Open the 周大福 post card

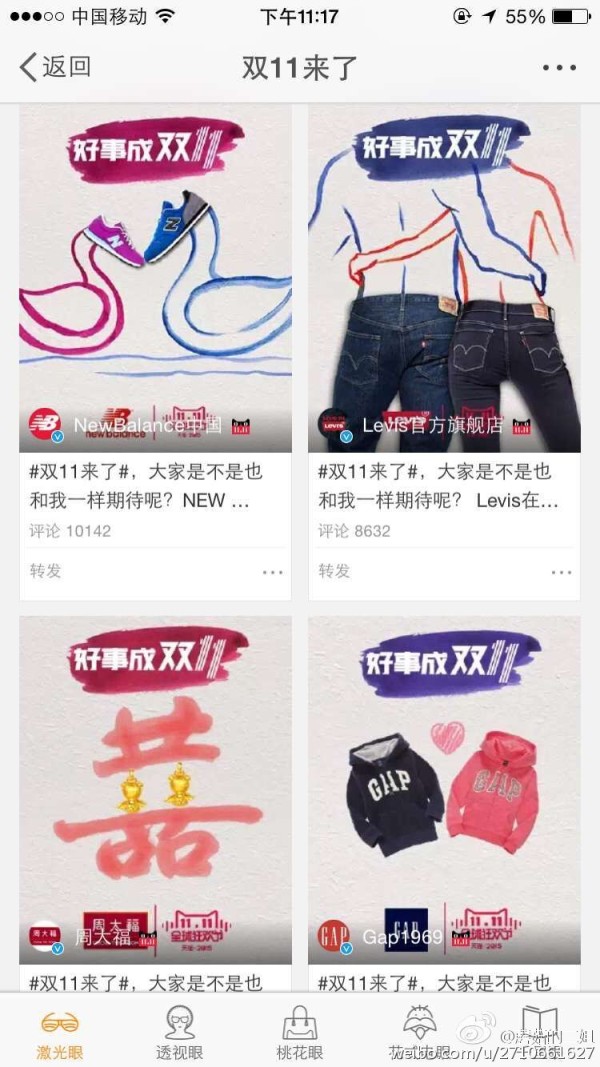[x=155, y=790]
